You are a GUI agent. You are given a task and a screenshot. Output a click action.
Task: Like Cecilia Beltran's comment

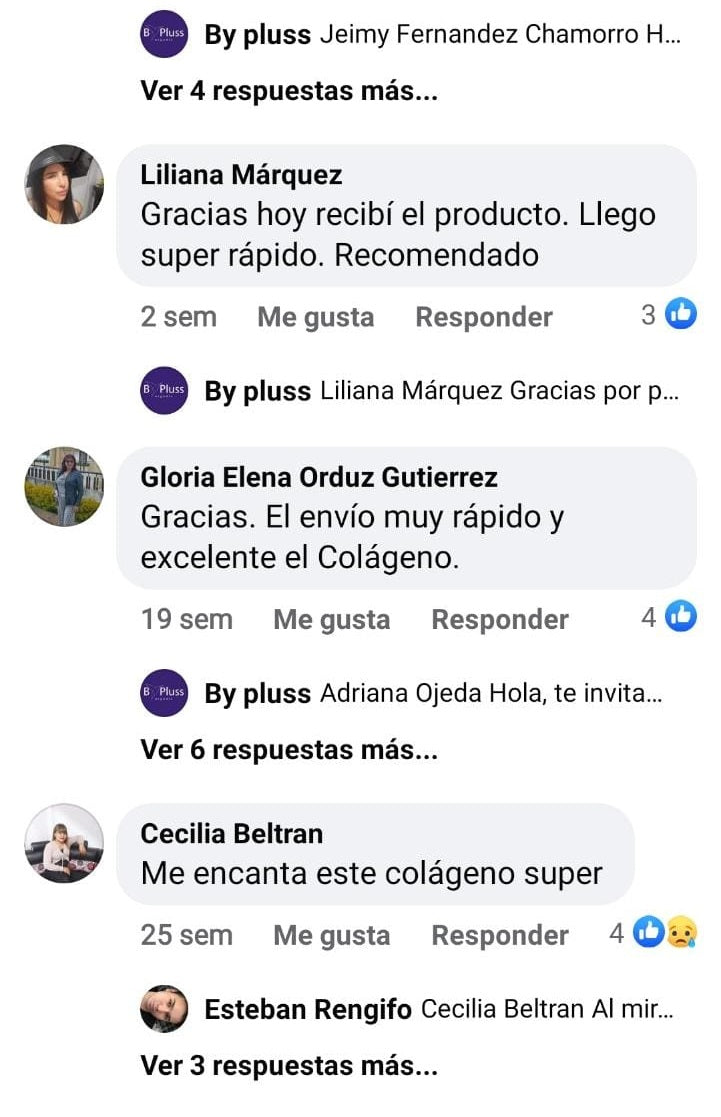331,936
